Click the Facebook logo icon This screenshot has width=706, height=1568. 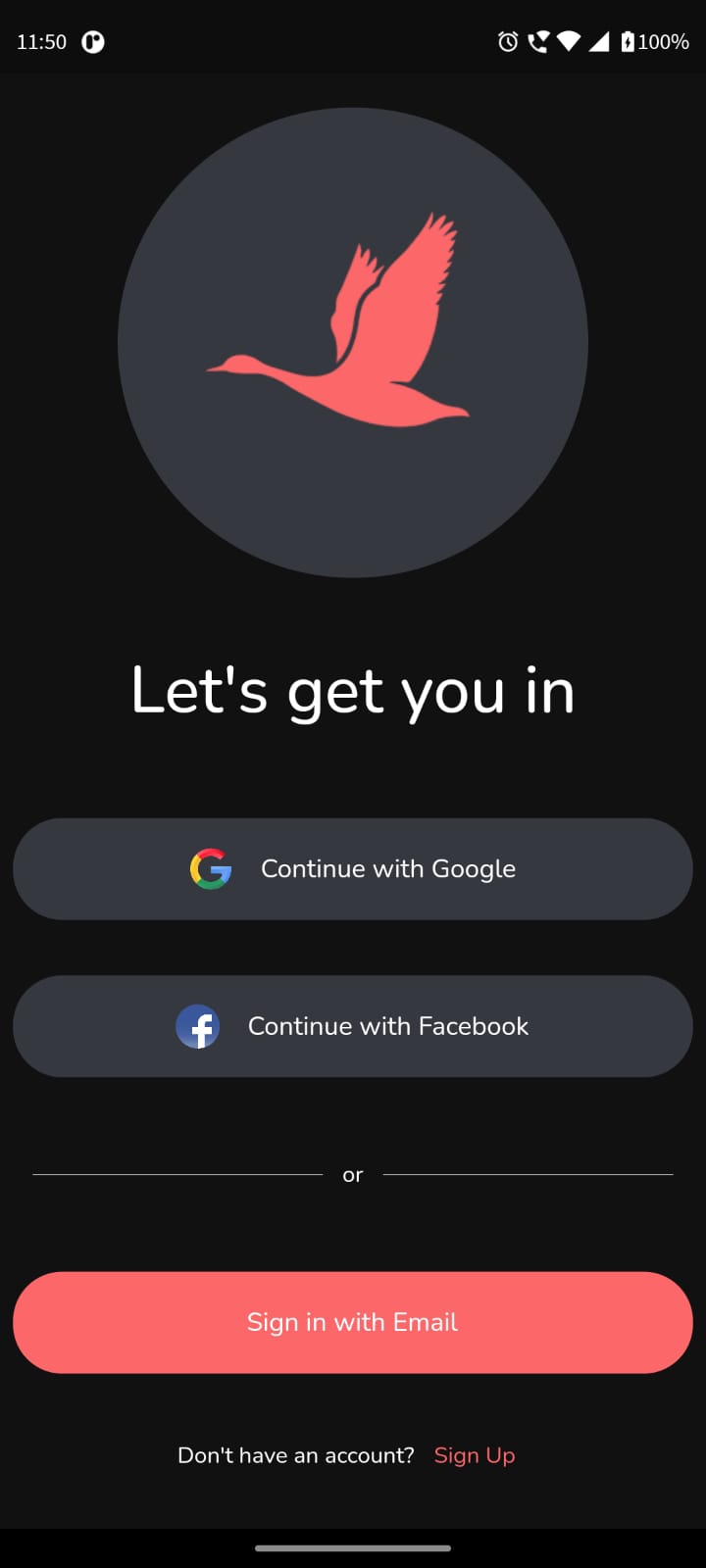pyautogui.click(x=198, y=1026)
